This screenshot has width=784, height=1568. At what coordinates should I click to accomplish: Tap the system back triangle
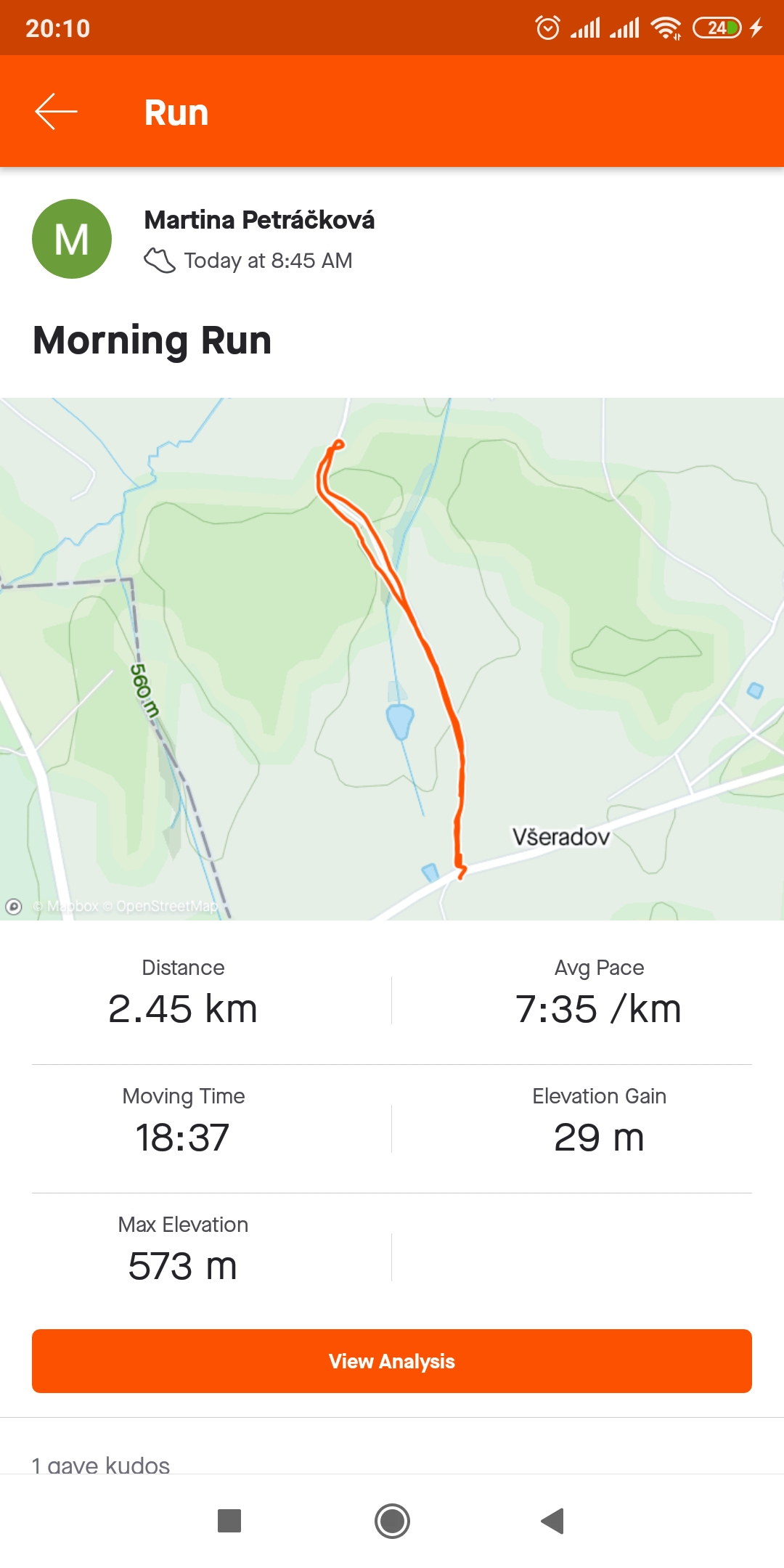[553, 1521]
